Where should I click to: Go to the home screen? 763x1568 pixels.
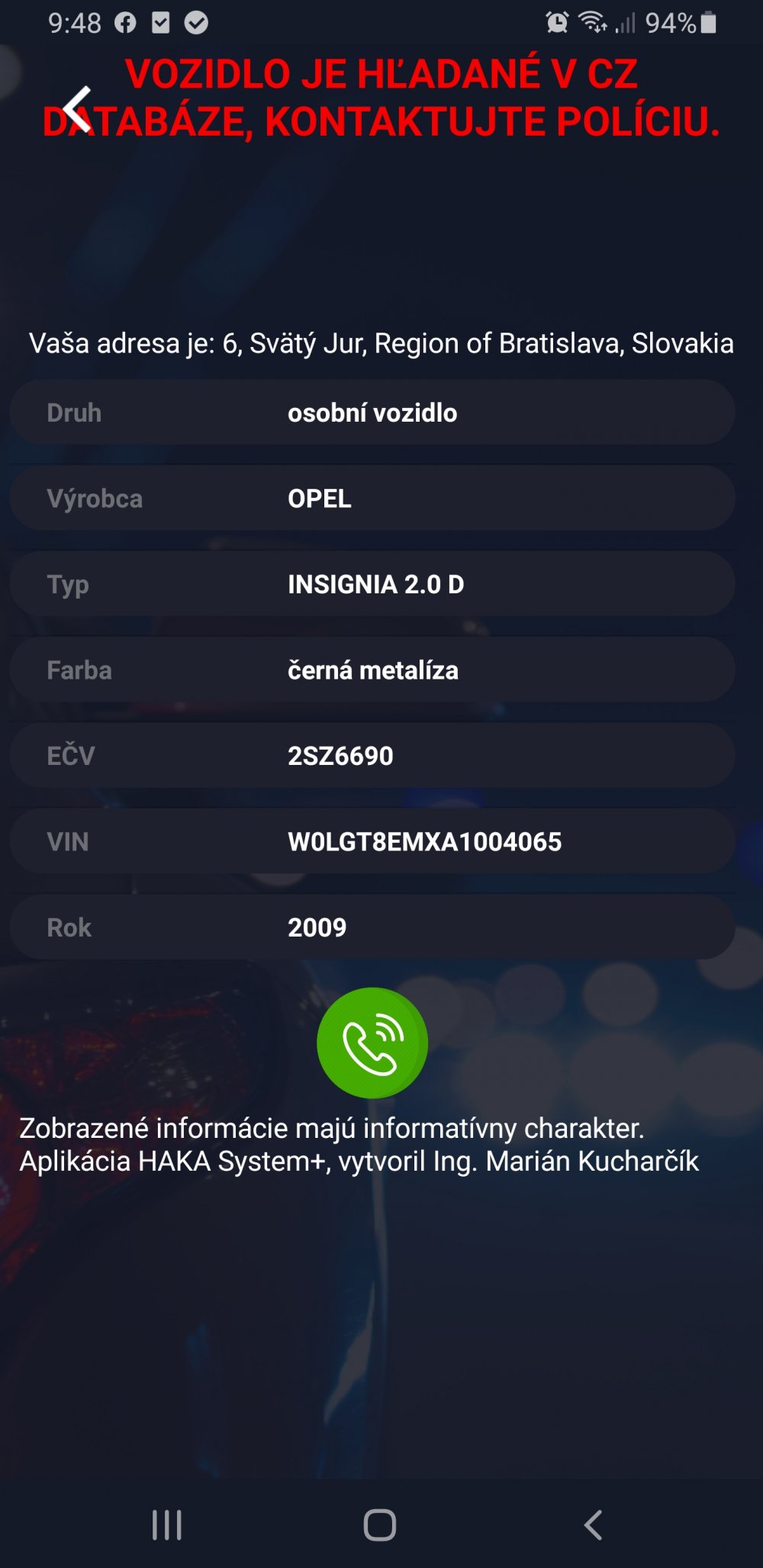point(380,1525)
